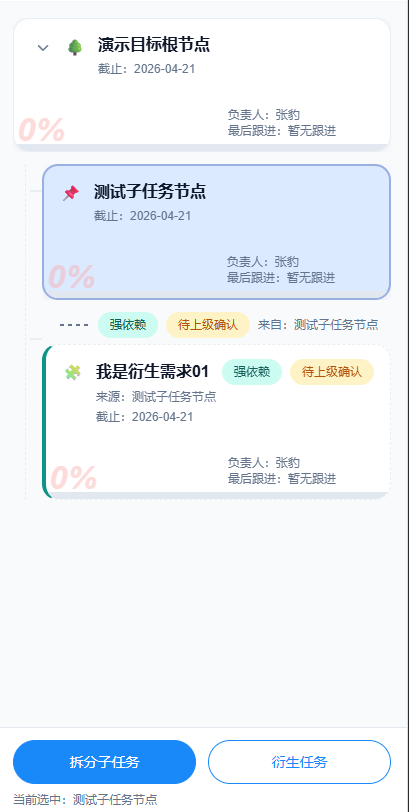409x812 pixels.
Task: Tap the 拆分子任务 button
Action: [x=105, y=762]
